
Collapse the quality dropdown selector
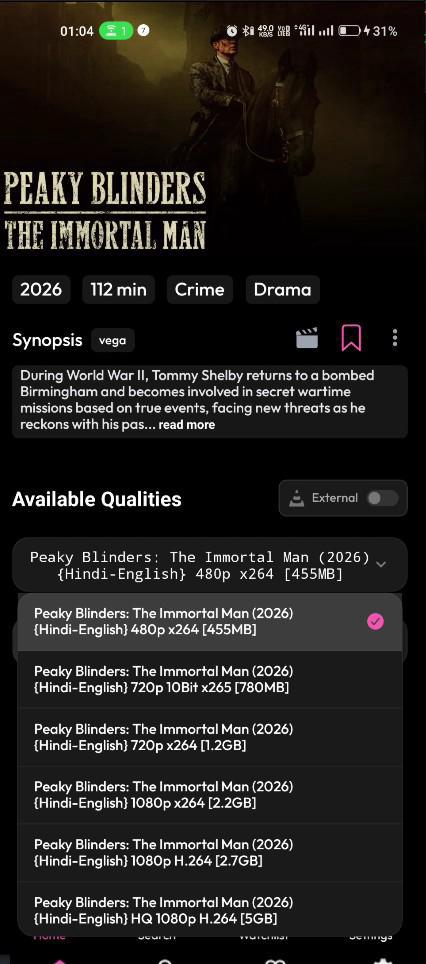click(210, 565)
